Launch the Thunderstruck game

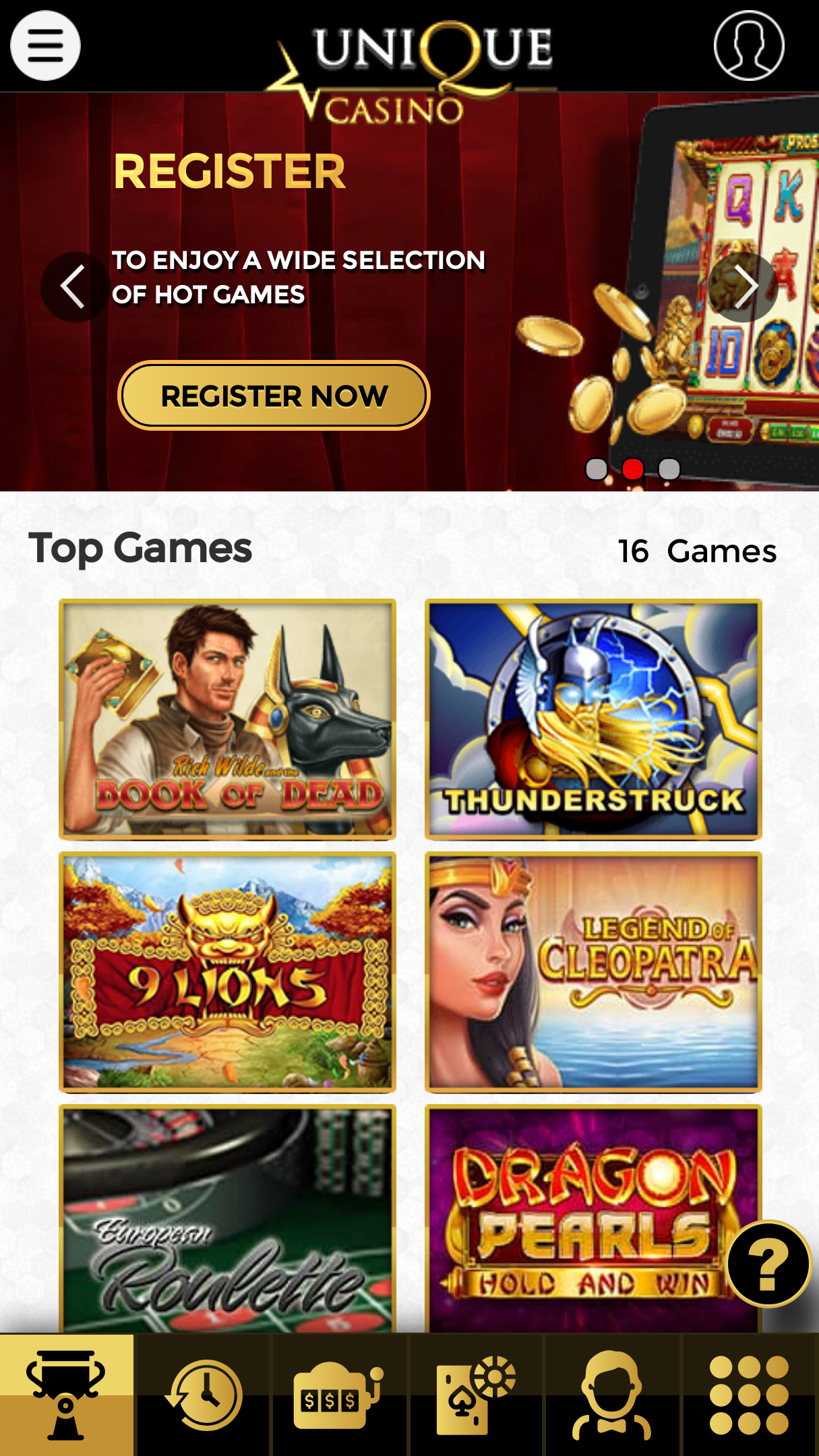[593, 719]
